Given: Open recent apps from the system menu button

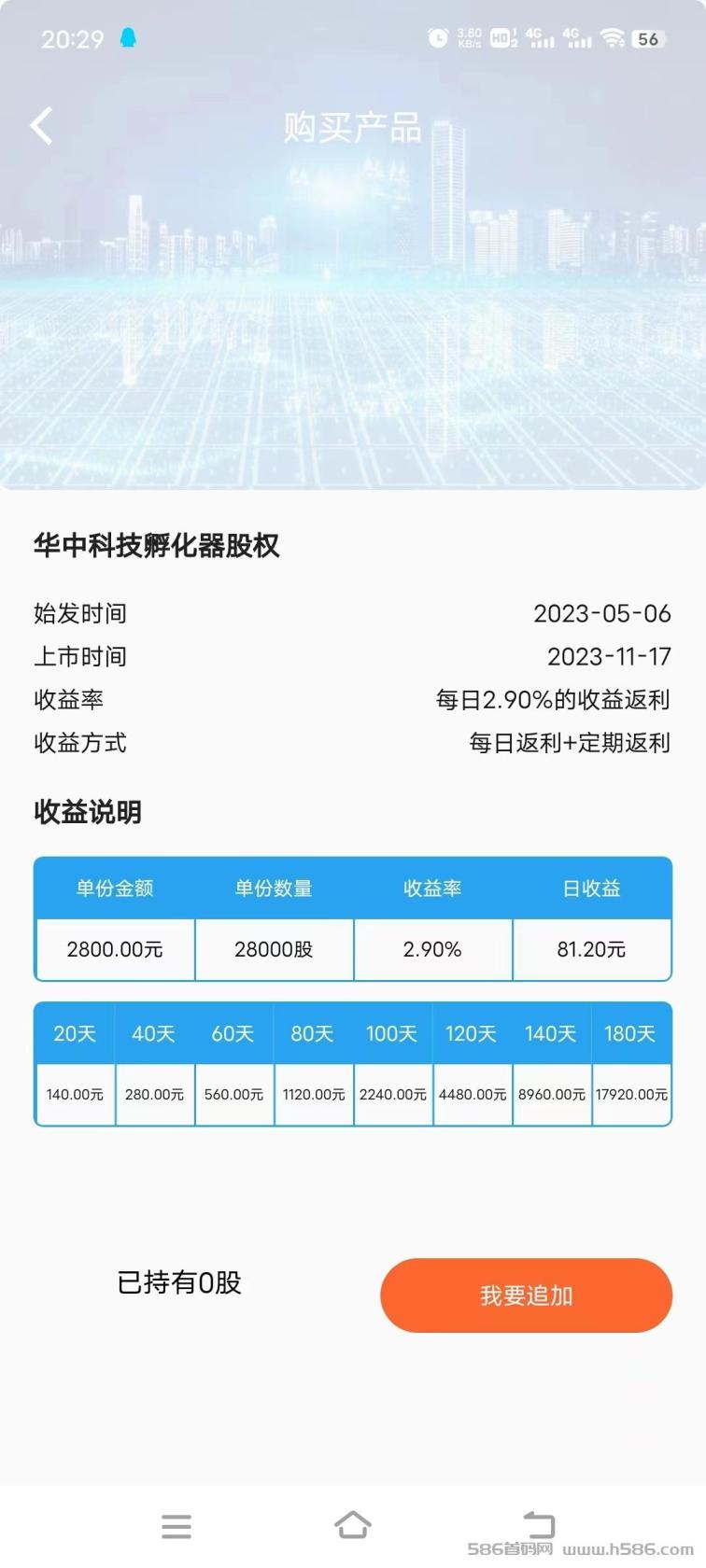Looking at the screenshot, I should [x=176, y=1526].
